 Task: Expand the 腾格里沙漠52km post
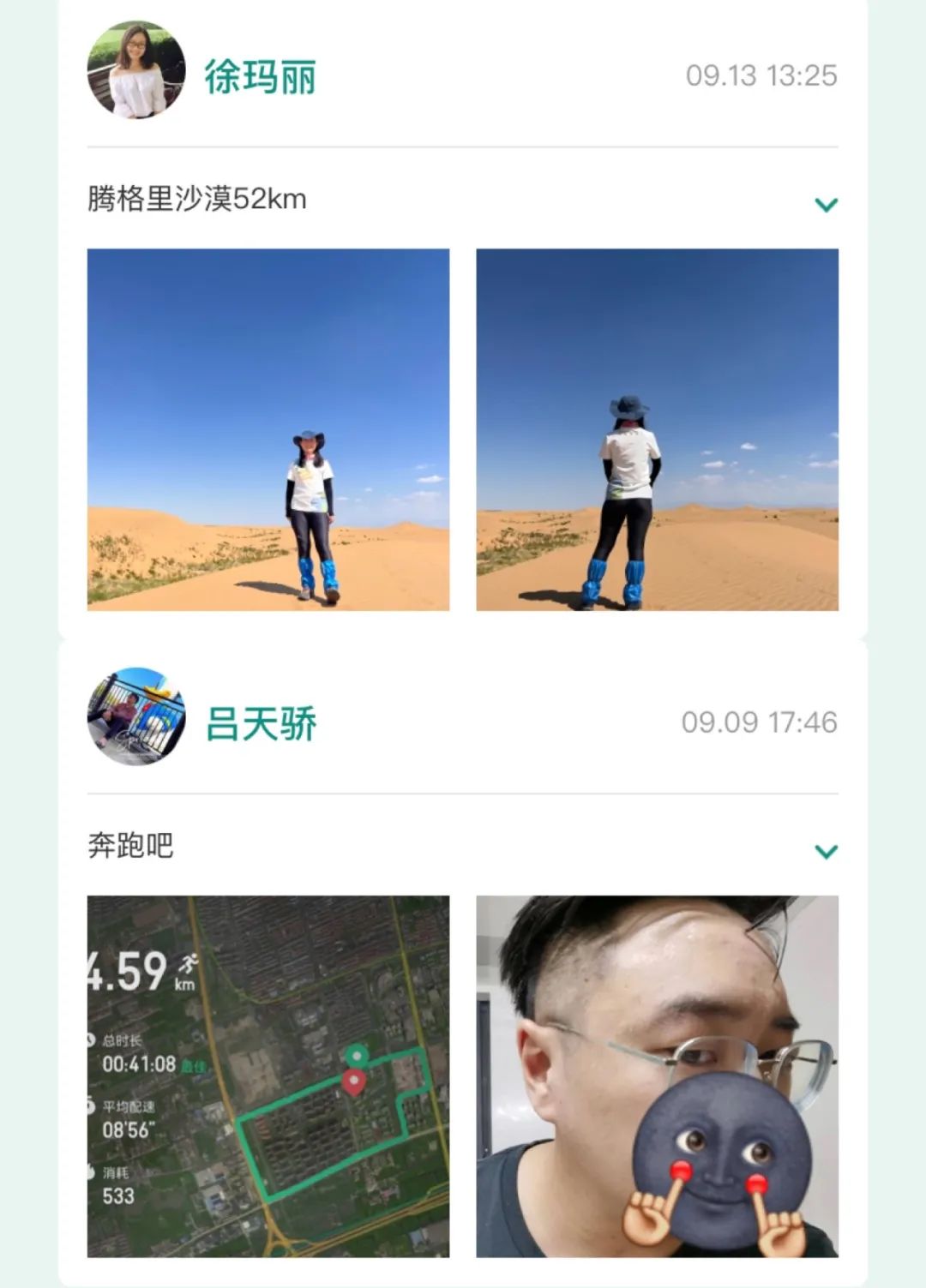pyautogui.click(x=825, y=204)
